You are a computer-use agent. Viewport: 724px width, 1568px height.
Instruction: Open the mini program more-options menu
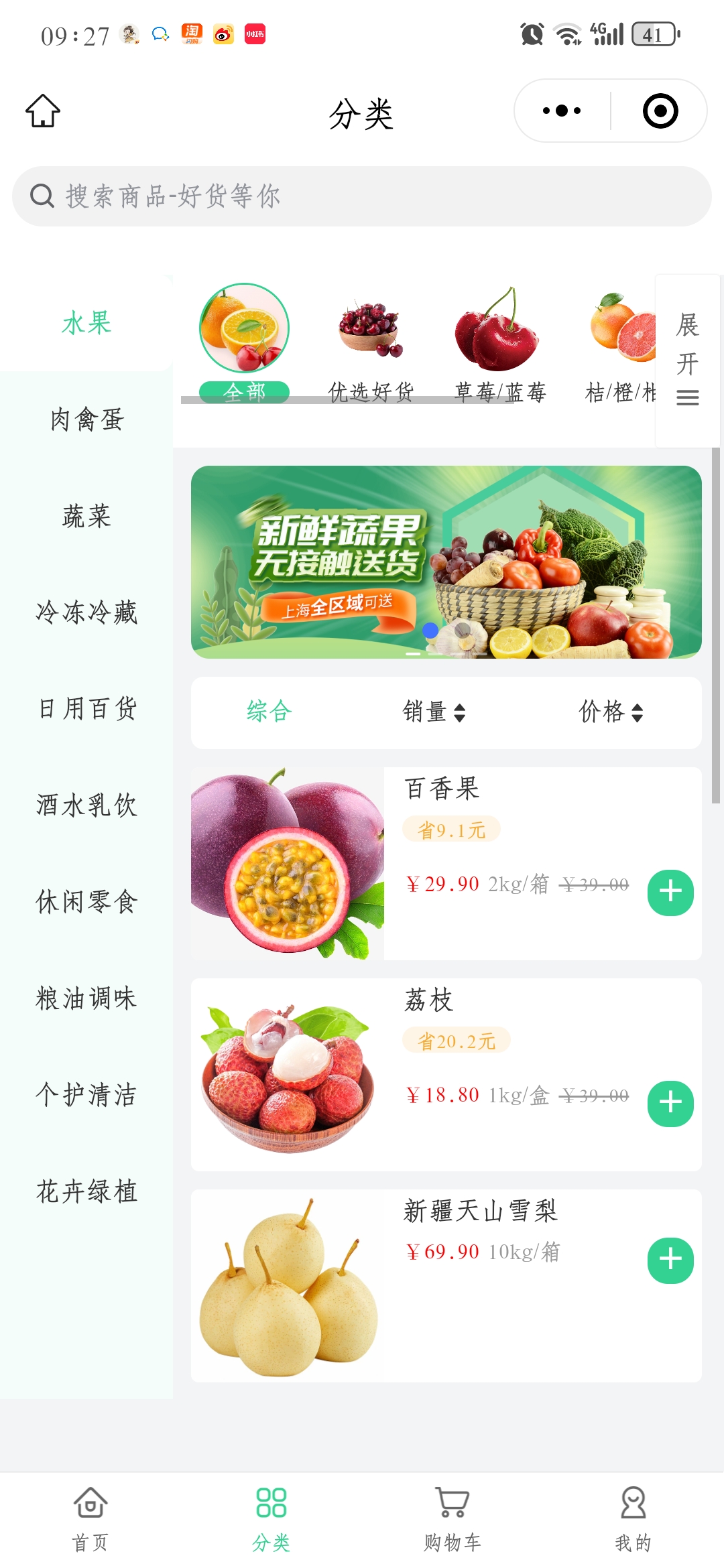click(x=562, y=111)
